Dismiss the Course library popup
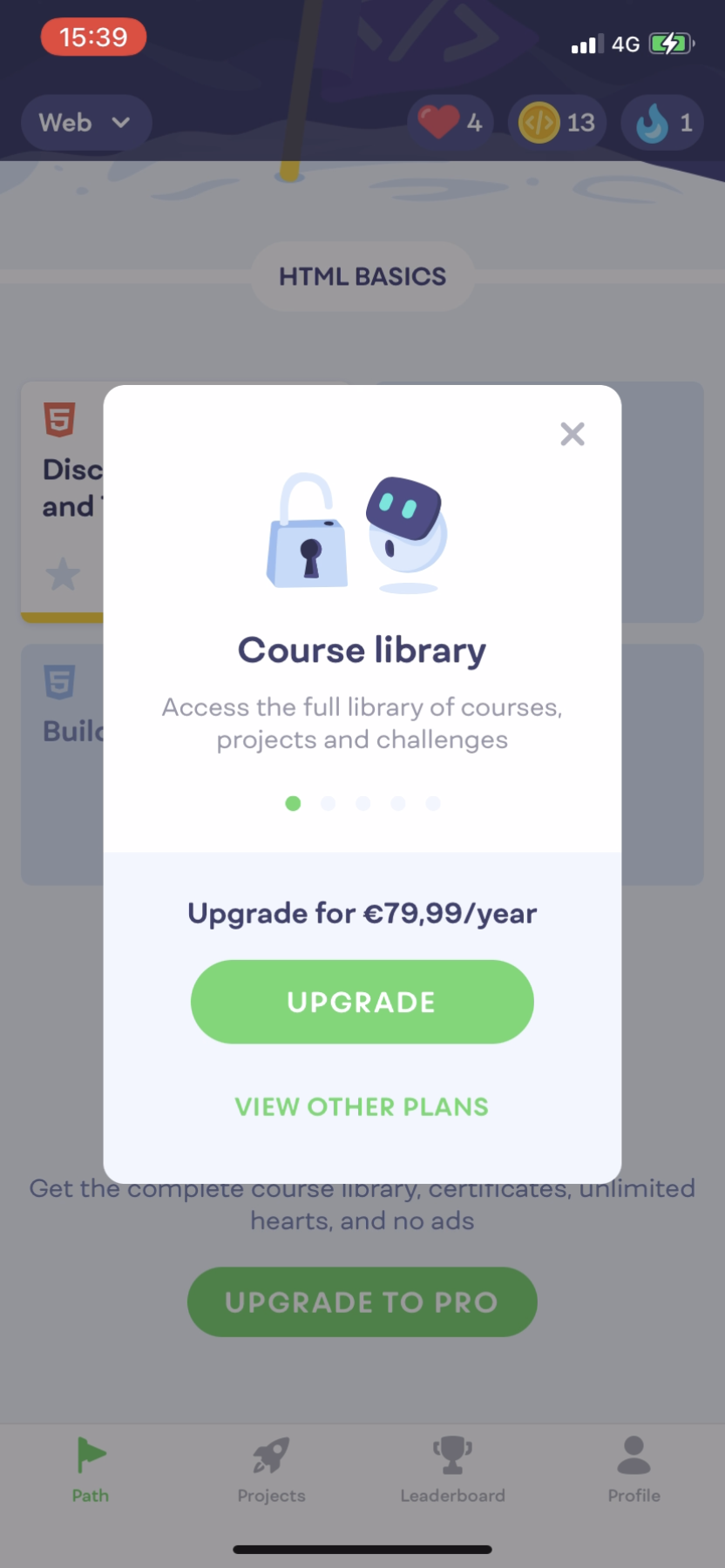 click(573, 434)
